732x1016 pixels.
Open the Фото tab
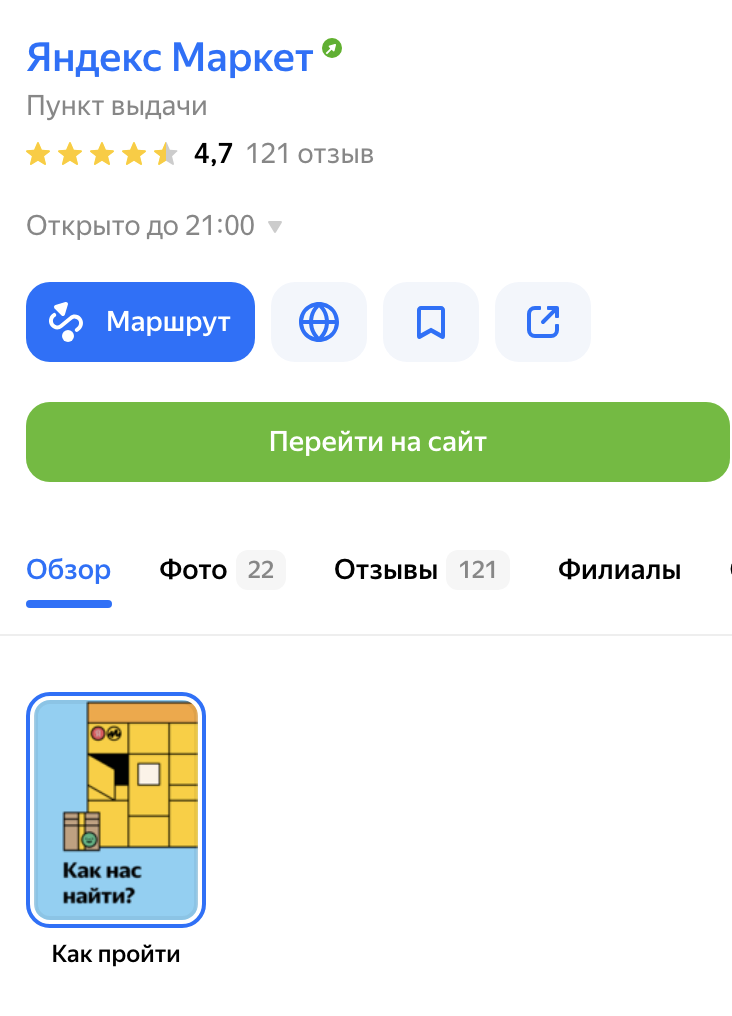click(221, 571)
